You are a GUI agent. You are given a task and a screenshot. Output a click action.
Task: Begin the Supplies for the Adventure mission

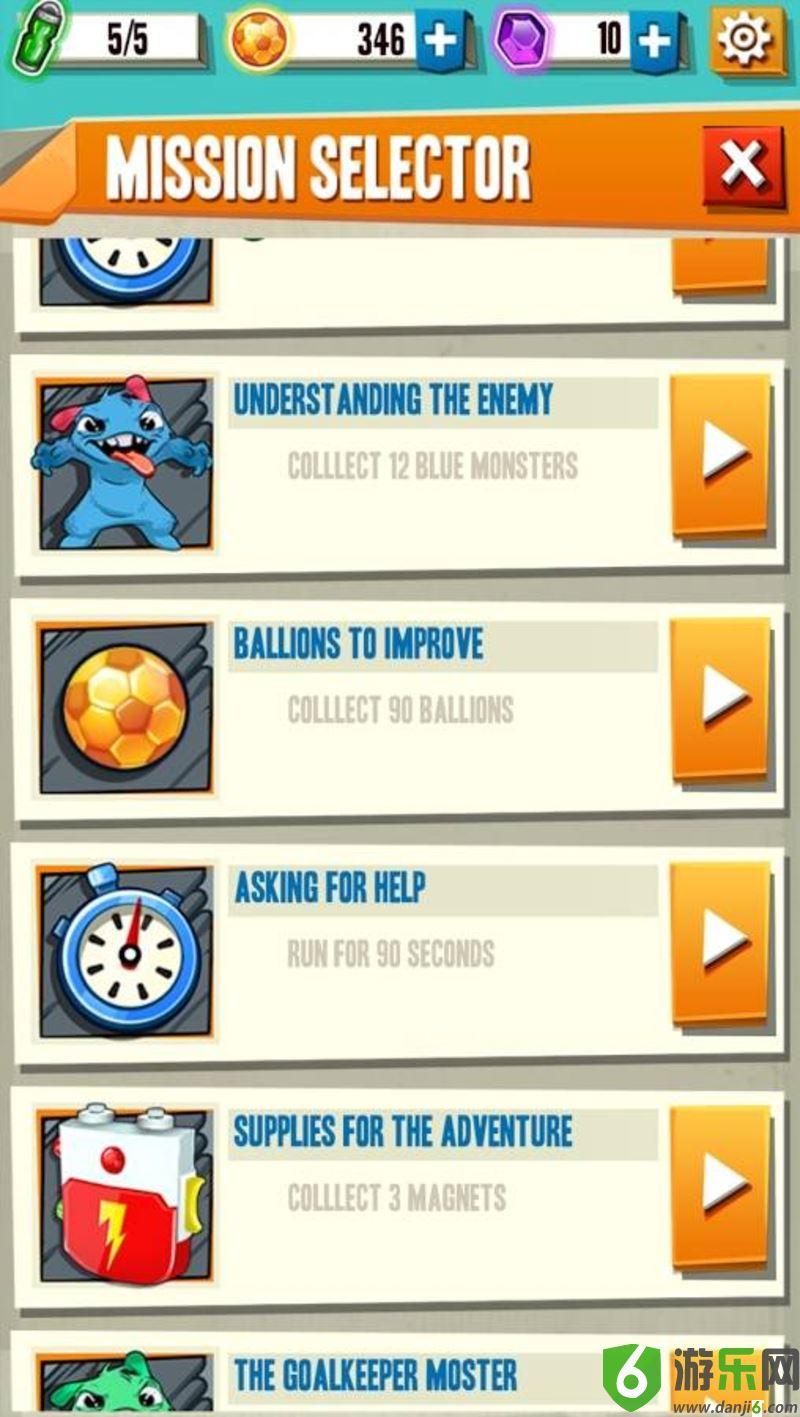722,1187
